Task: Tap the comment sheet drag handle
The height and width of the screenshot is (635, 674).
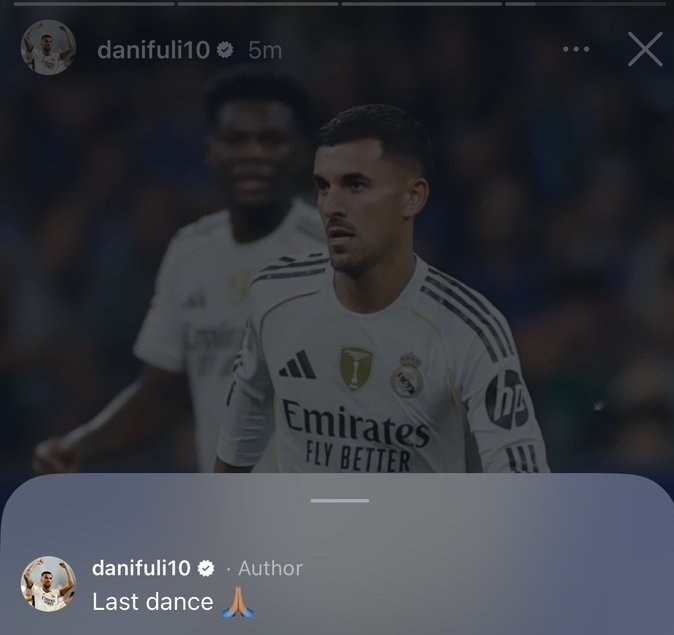Action: click(339, 500)
